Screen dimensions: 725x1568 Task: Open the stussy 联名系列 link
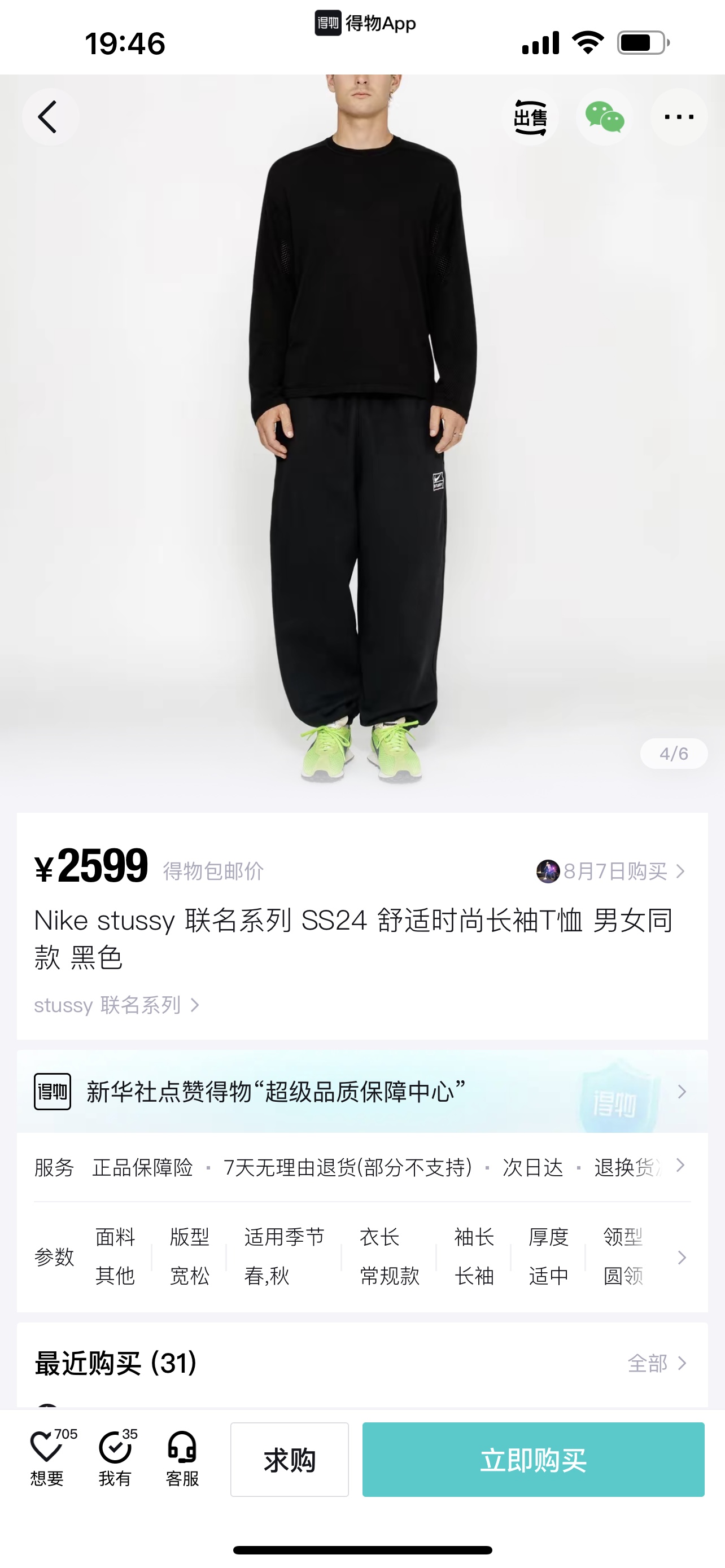click(116, 1005)
